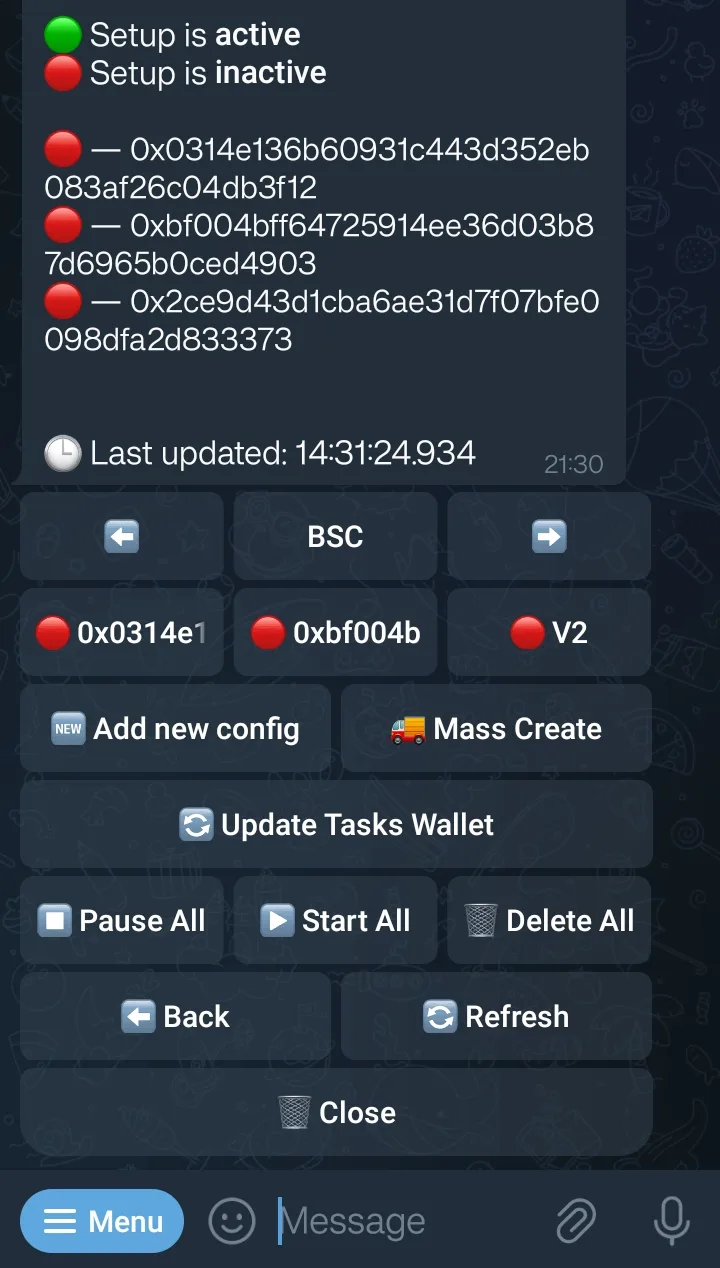This screenshot has height=1268, width=720.
Task: Select the BSC network button
Action: click(x=335, y=536)
